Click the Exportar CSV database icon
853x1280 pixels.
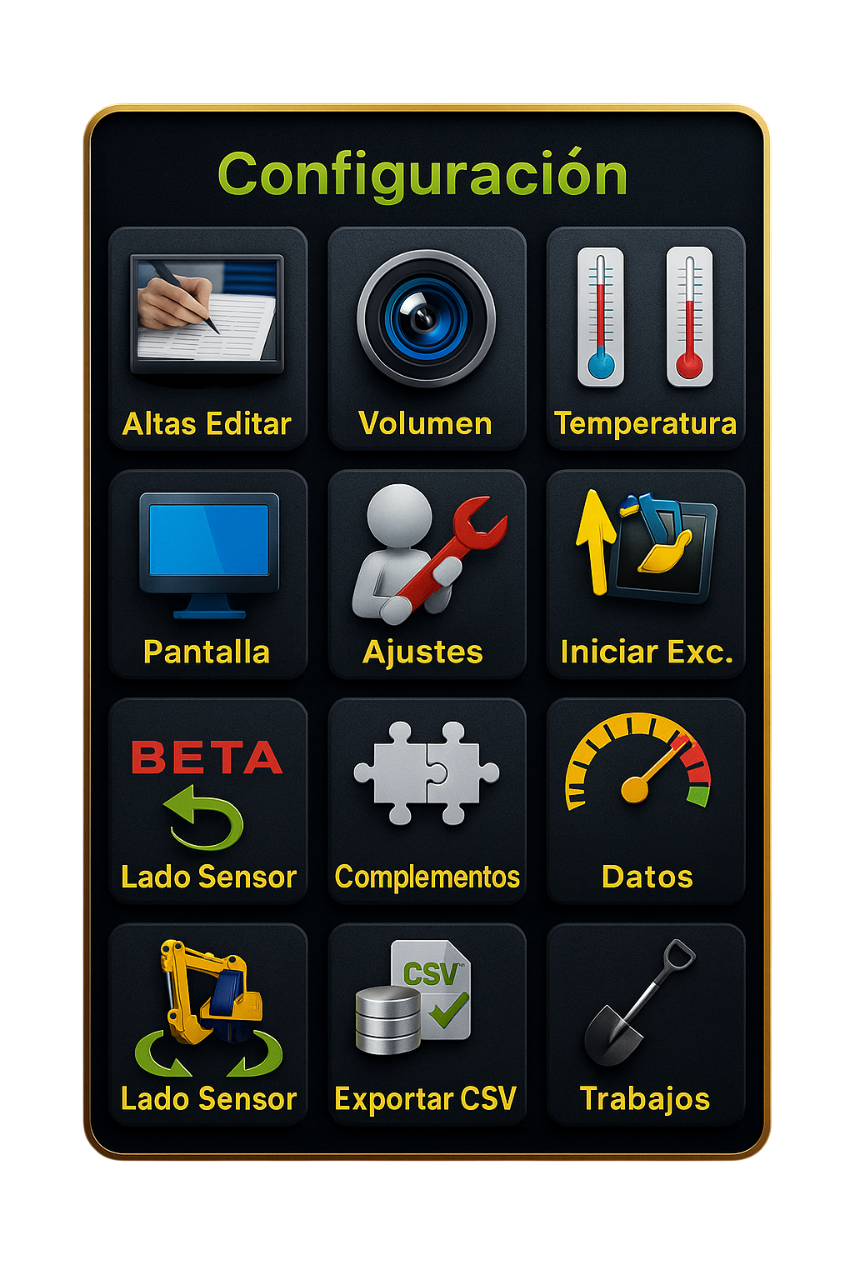point(426,1010)
